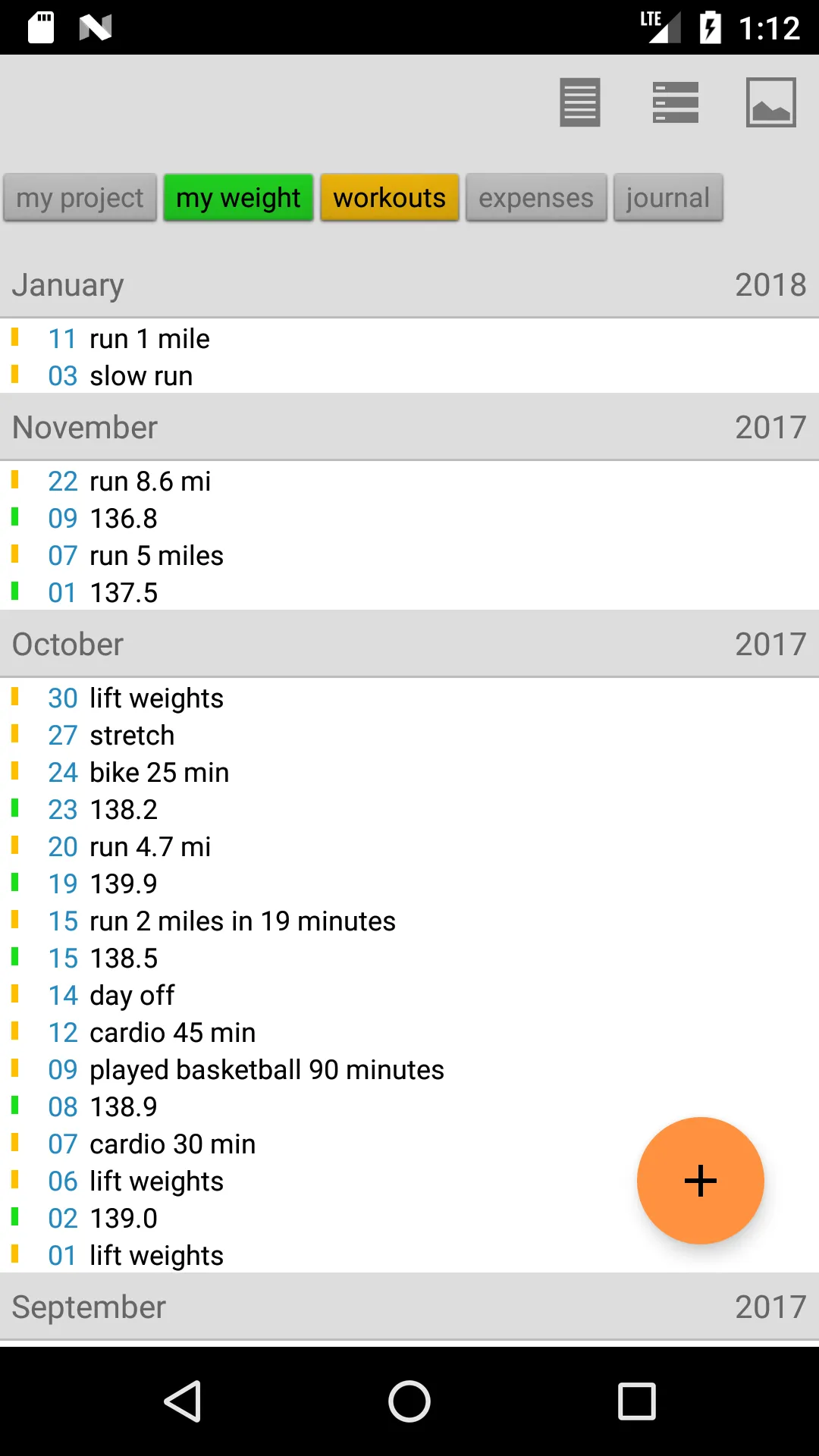Viewport: 819px width, 1456px height.
Task: Open the "run 8.6 mi" entry
Action: [409, 481]
